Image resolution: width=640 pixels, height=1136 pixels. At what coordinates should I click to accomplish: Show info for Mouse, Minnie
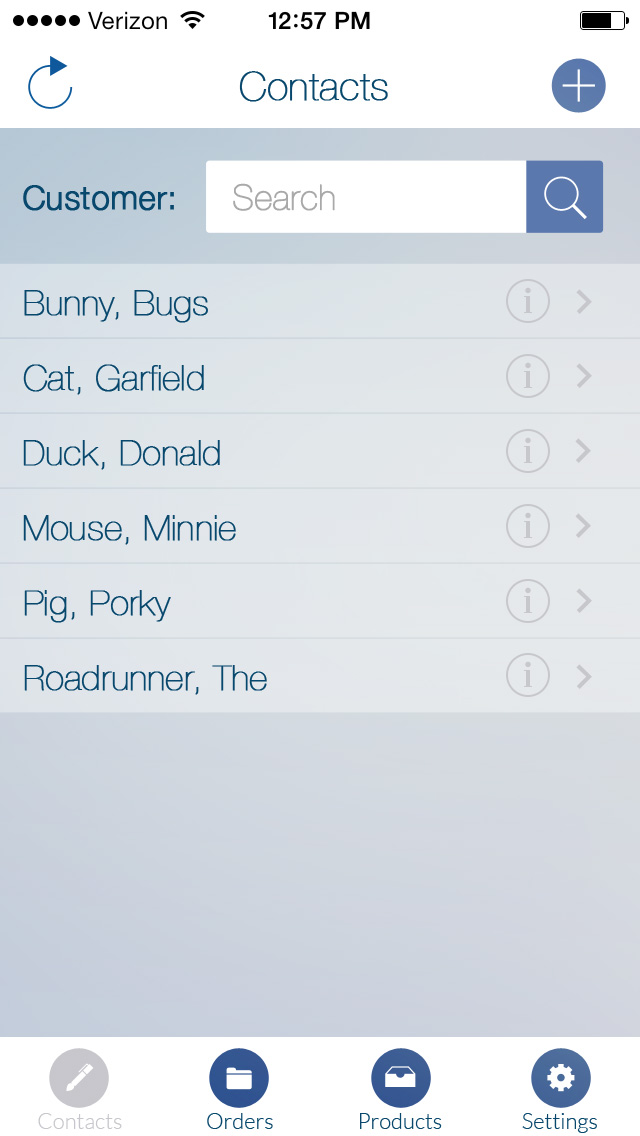pos(527,527)
